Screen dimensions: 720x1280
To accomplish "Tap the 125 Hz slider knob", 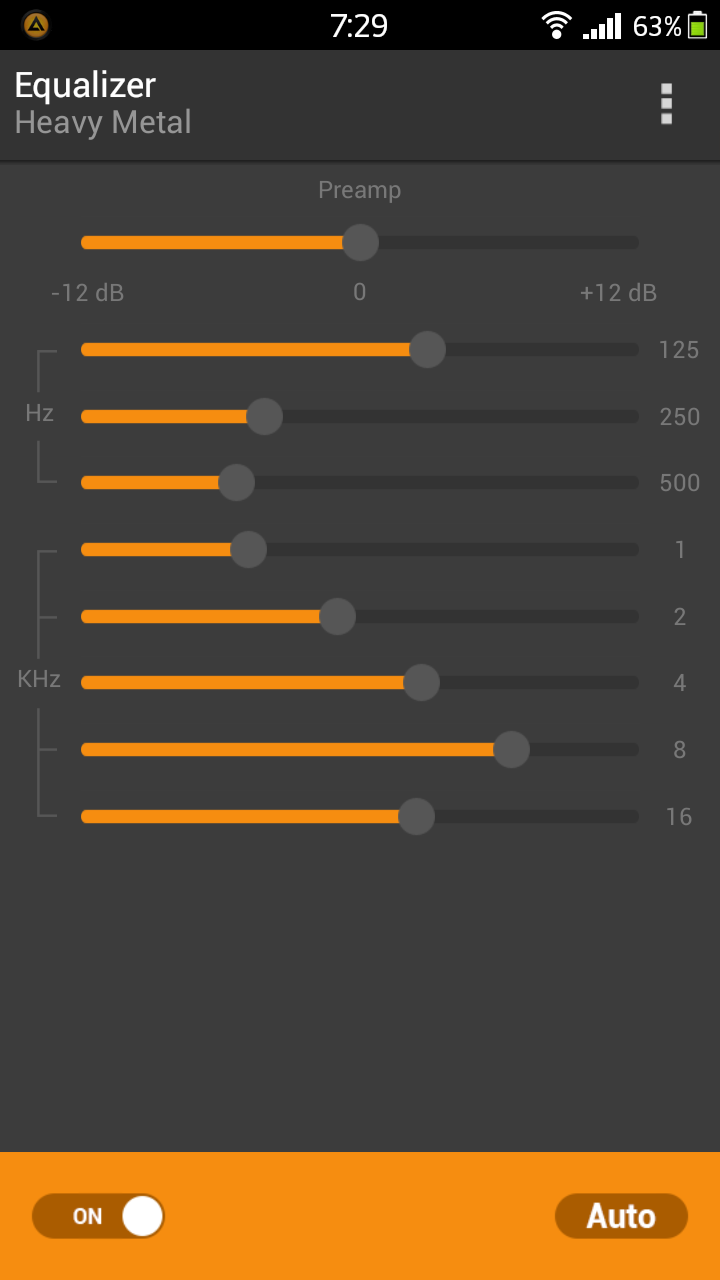I will pyautogui.click(x=427, y=350).
